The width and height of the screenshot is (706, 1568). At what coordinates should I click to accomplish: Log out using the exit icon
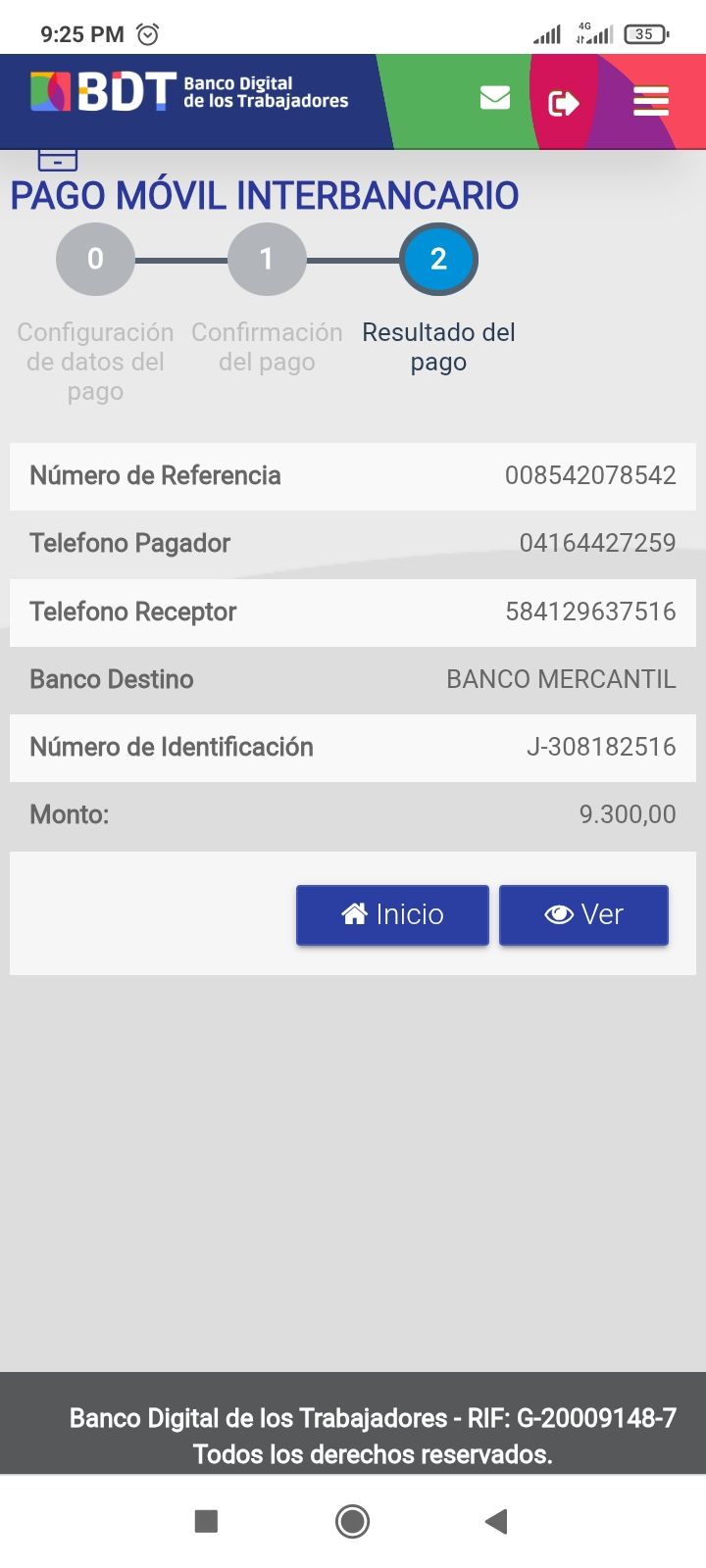563,103
